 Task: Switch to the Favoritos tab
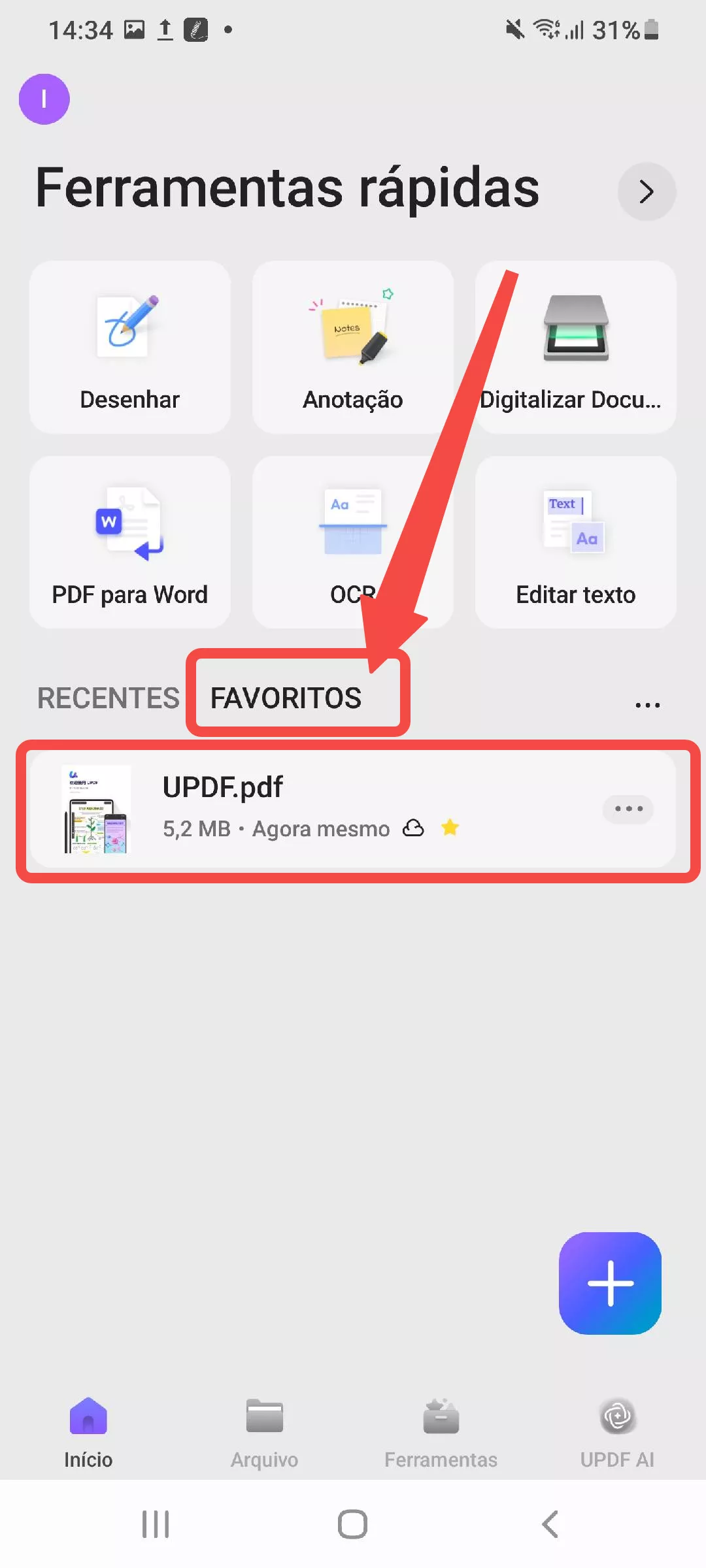tap(286, 698)
